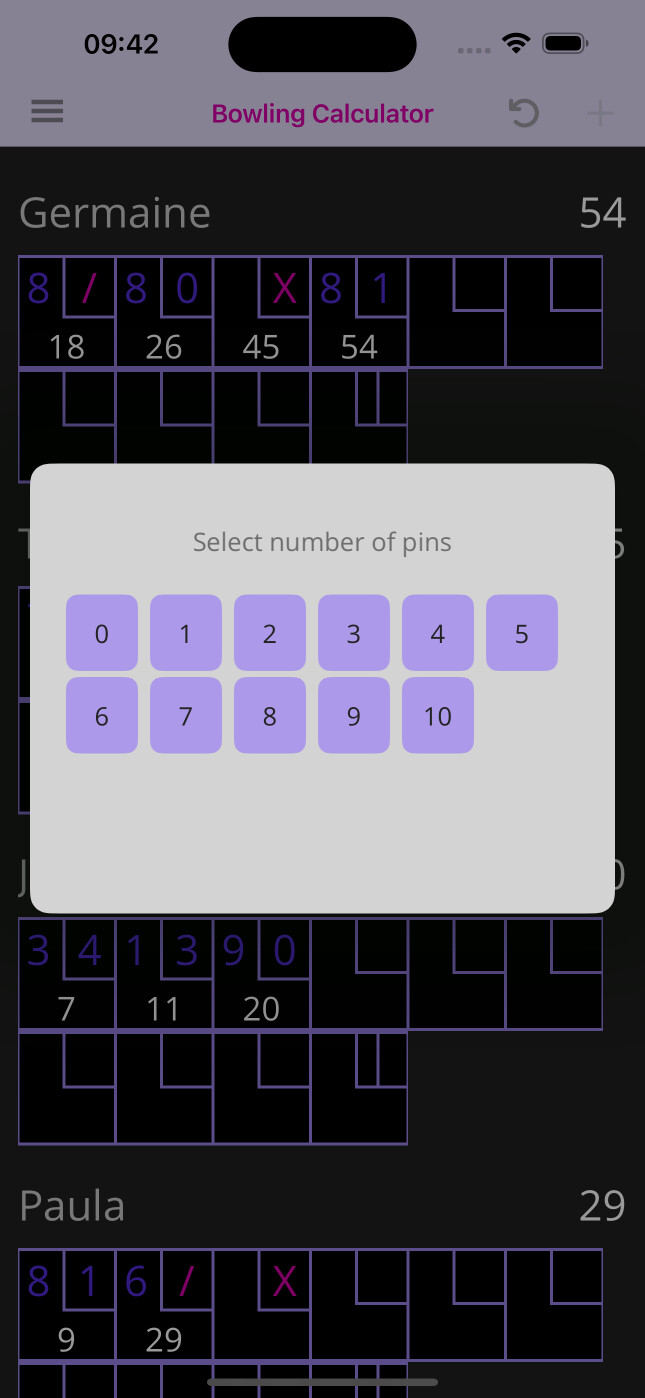The height and width of the screenshot is (1398, 645).
Task: Tap the 8 pins button
Action: 270,716
